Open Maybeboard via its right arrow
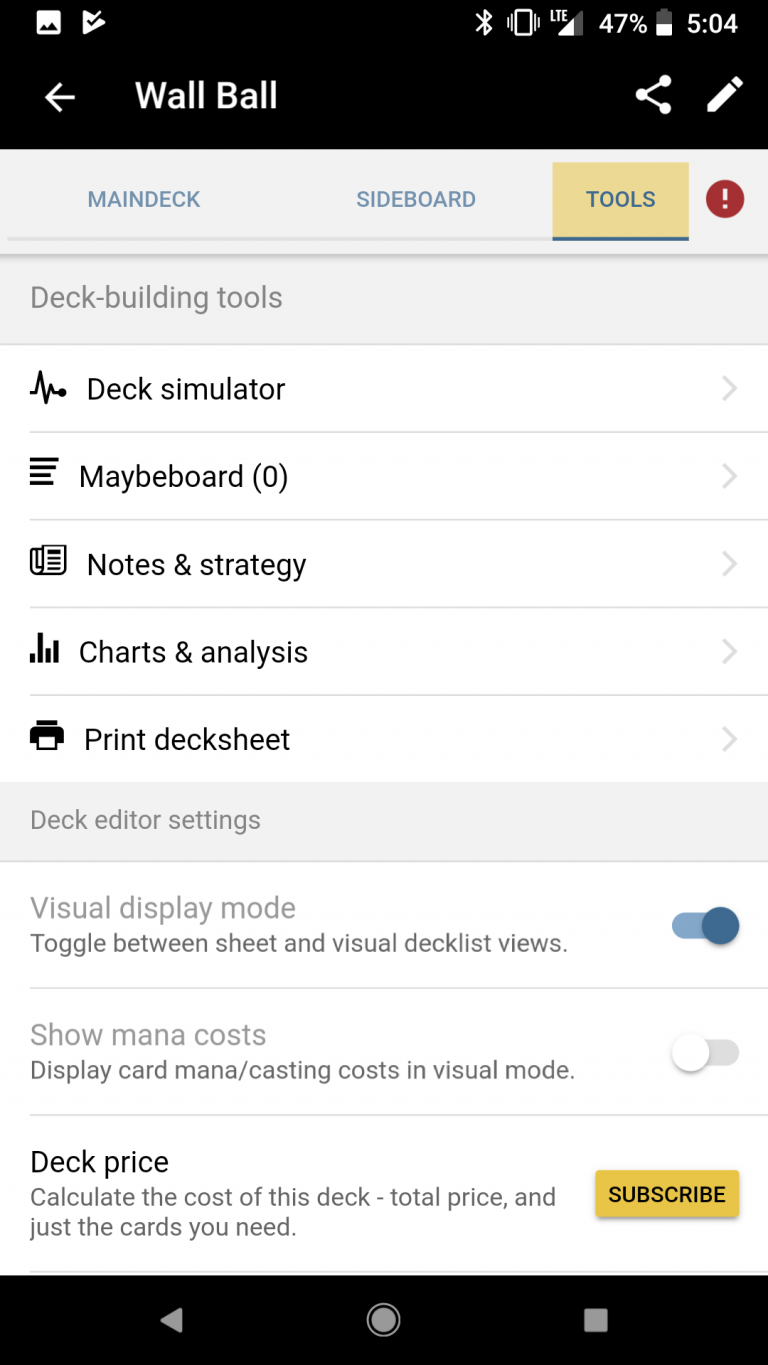Viewport: 768px width, 1365px height. pyautogui.click(x=731, y=476)
